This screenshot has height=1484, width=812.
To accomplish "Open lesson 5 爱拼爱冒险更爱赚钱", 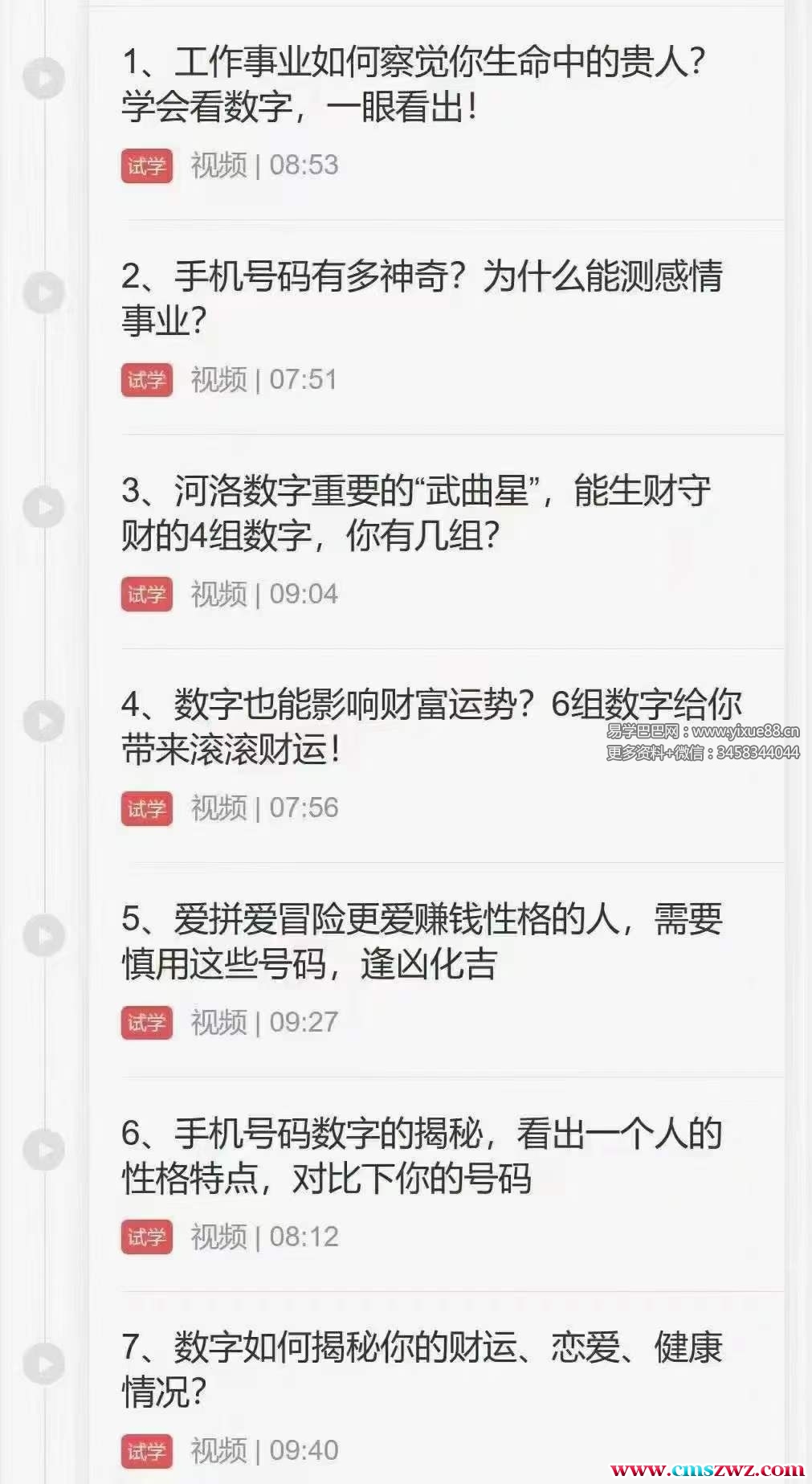I will pos(422,941).
